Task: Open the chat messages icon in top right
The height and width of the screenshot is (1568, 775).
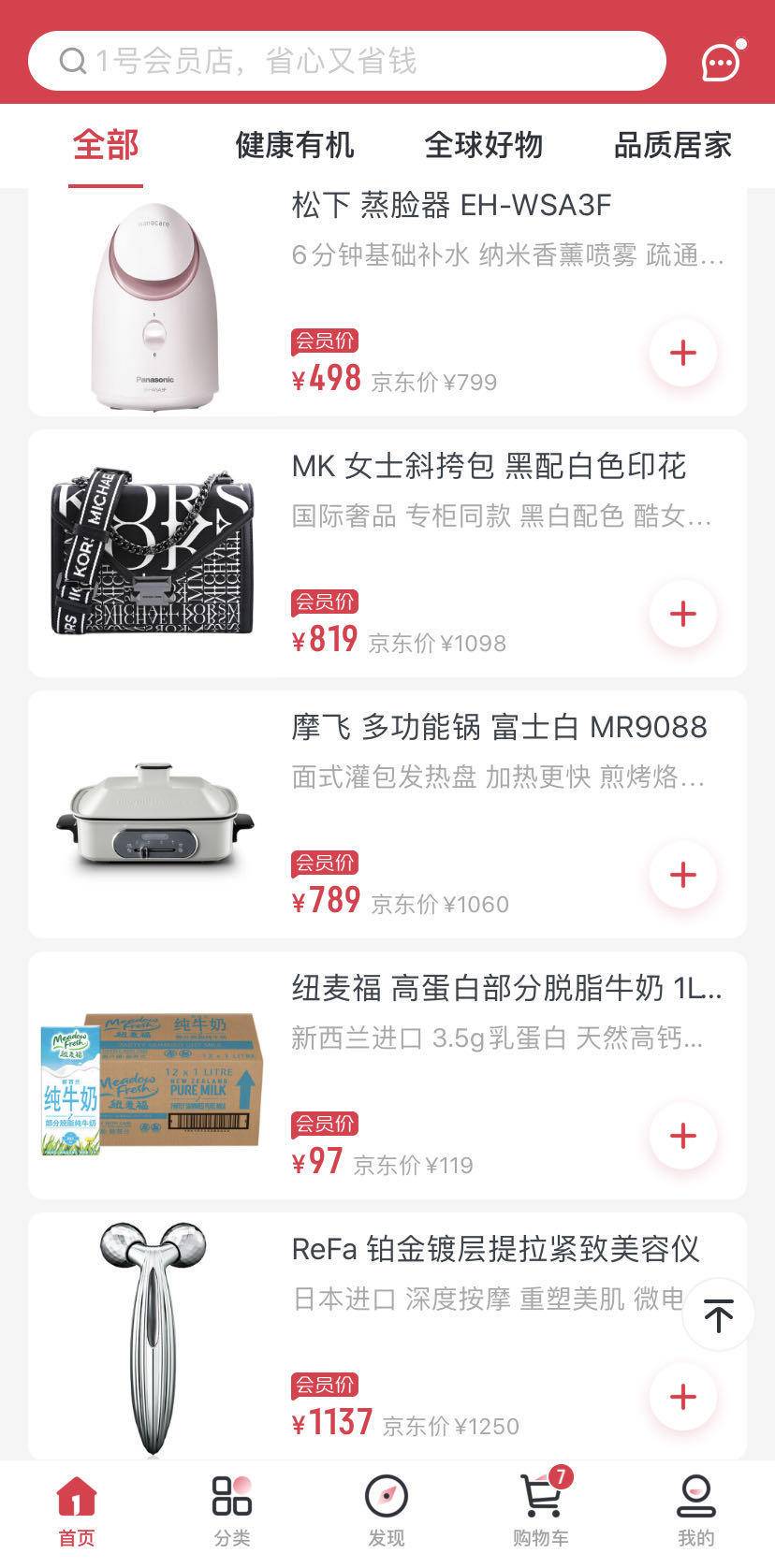Action: pyautogui.click(x=719, y=62)
